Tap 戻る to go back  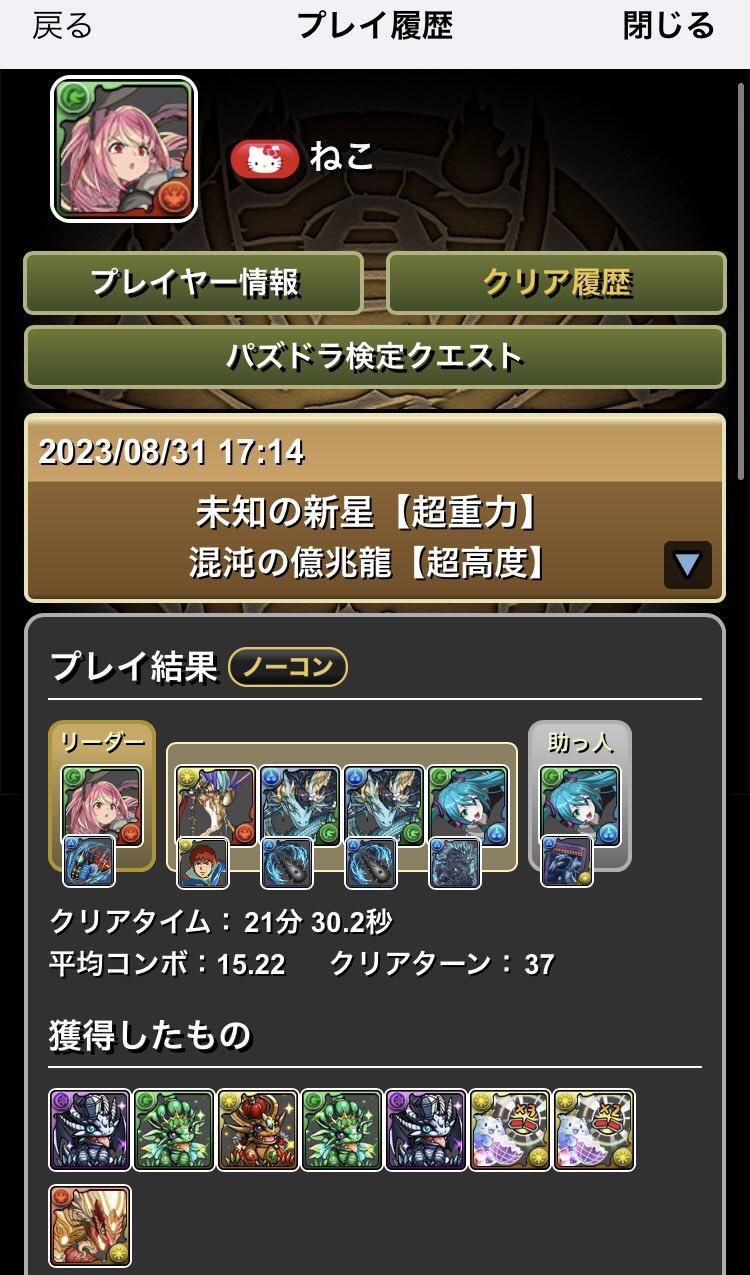point(62,27)
